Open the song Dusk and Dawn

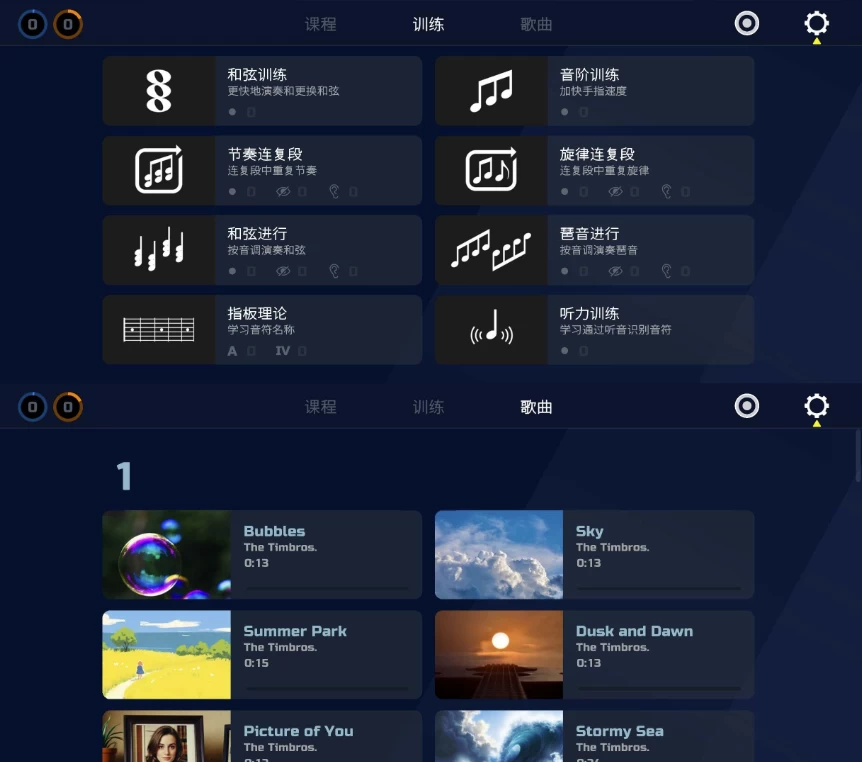coord(594,654)
